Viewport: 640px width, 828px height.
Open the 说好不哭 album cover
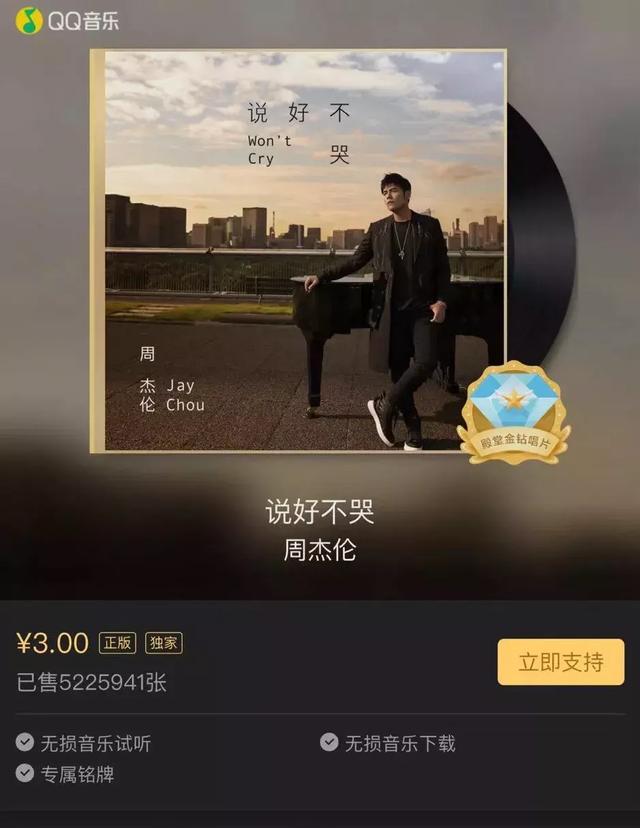(x=298, y=251)
